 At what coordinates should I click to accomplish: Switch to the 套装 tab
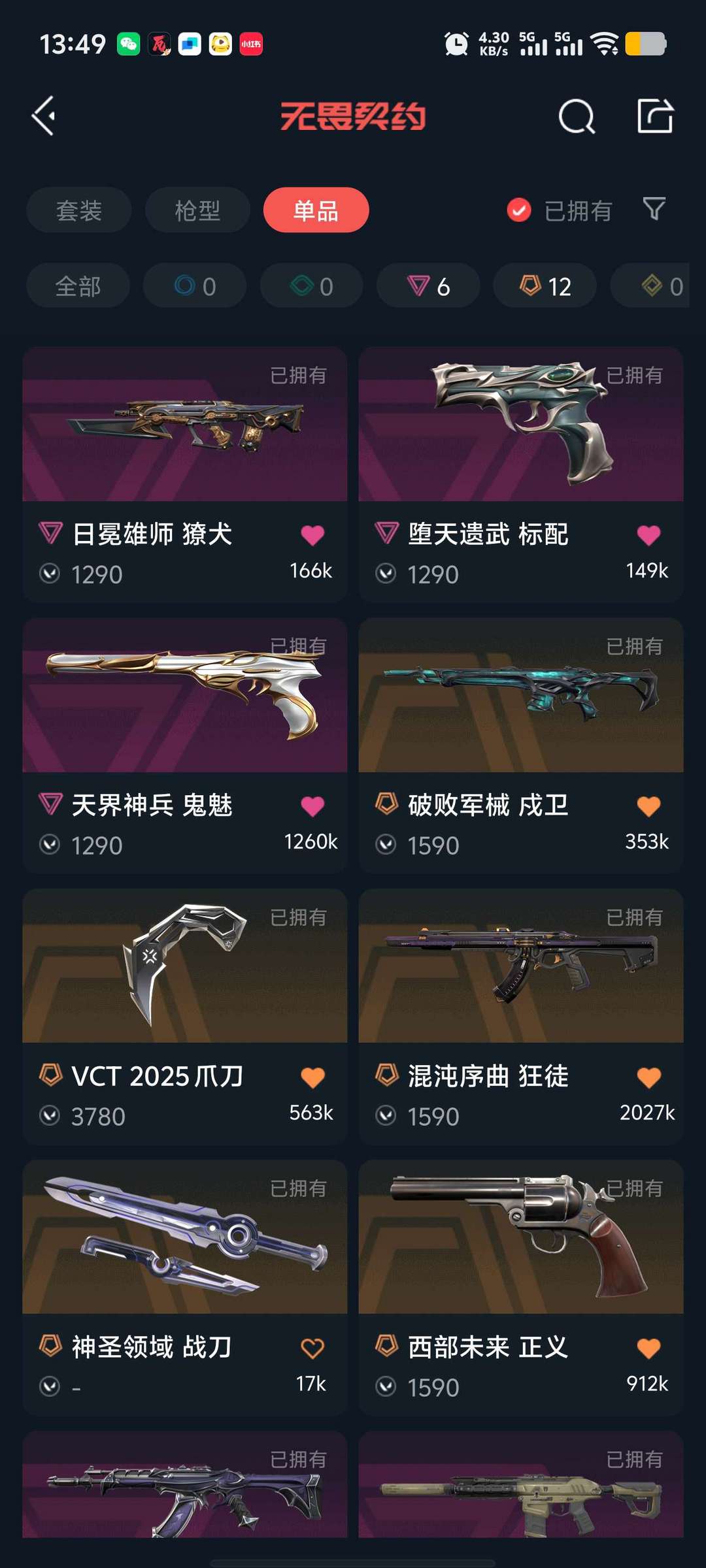(x=79, y=210)
